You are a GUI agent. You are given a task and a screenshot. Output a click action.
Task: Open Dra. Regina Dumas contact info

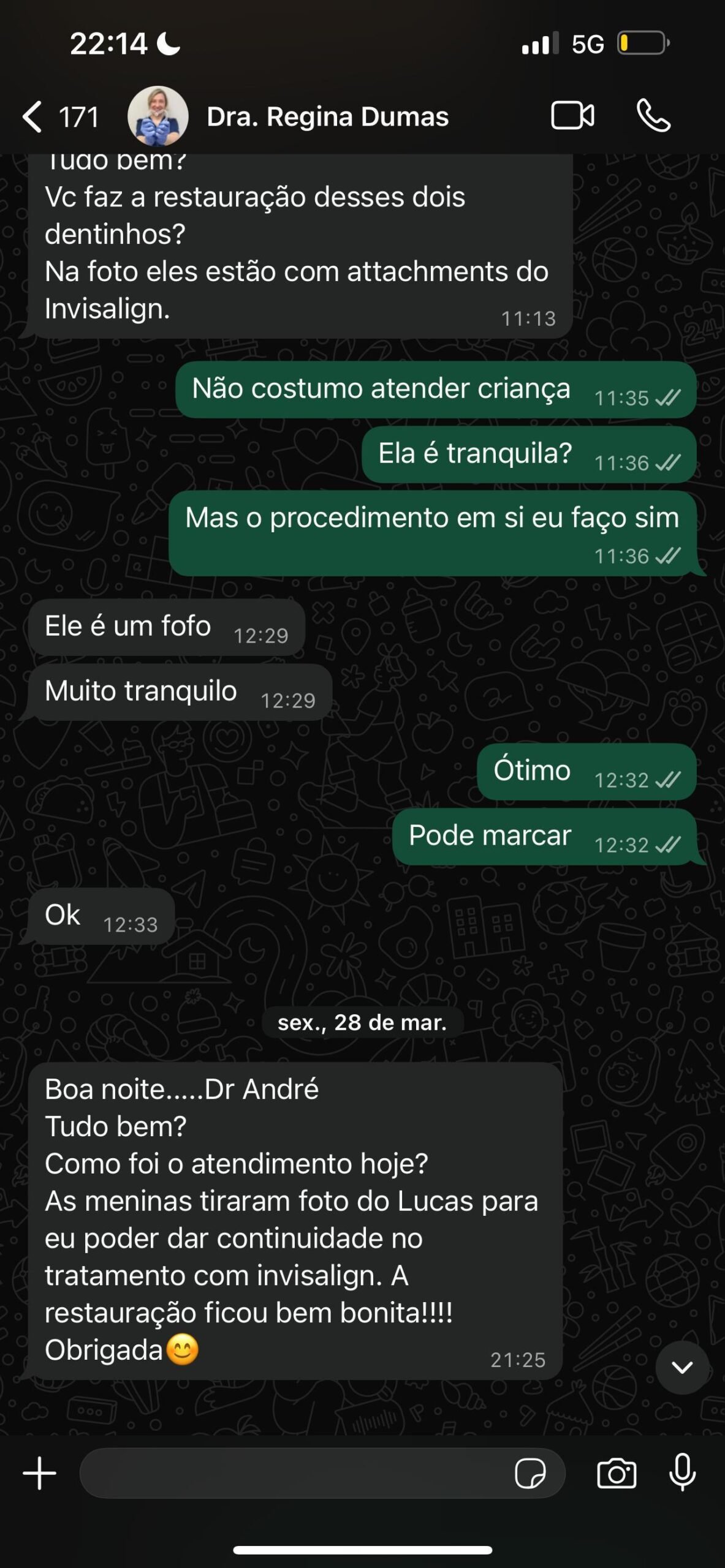(x=327, y=116)
